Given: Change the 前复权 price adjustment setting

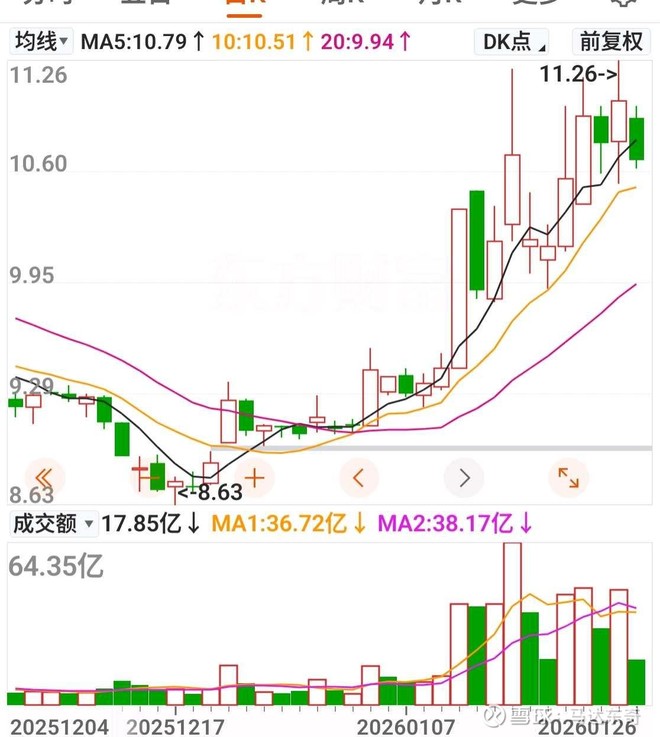Looking at the screenshot, I should [x=610, y=41].
